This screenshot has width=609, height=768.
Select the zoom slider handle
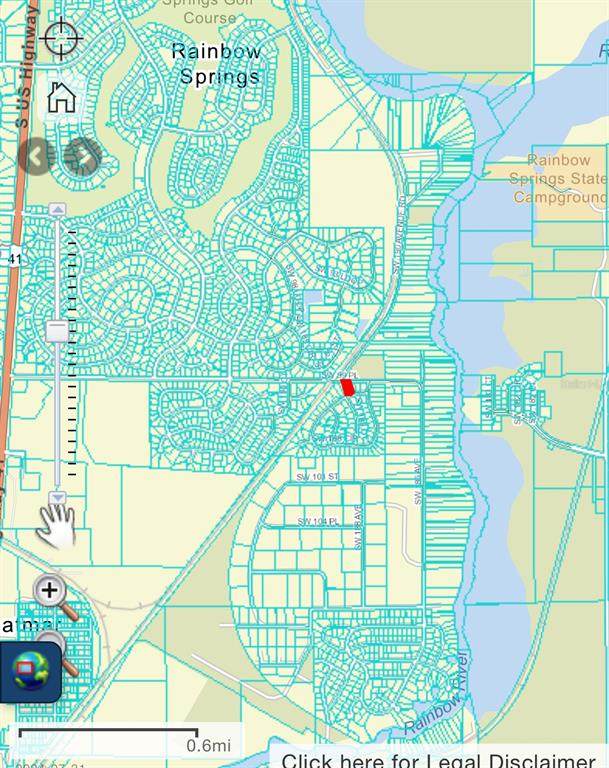(58, 331)
